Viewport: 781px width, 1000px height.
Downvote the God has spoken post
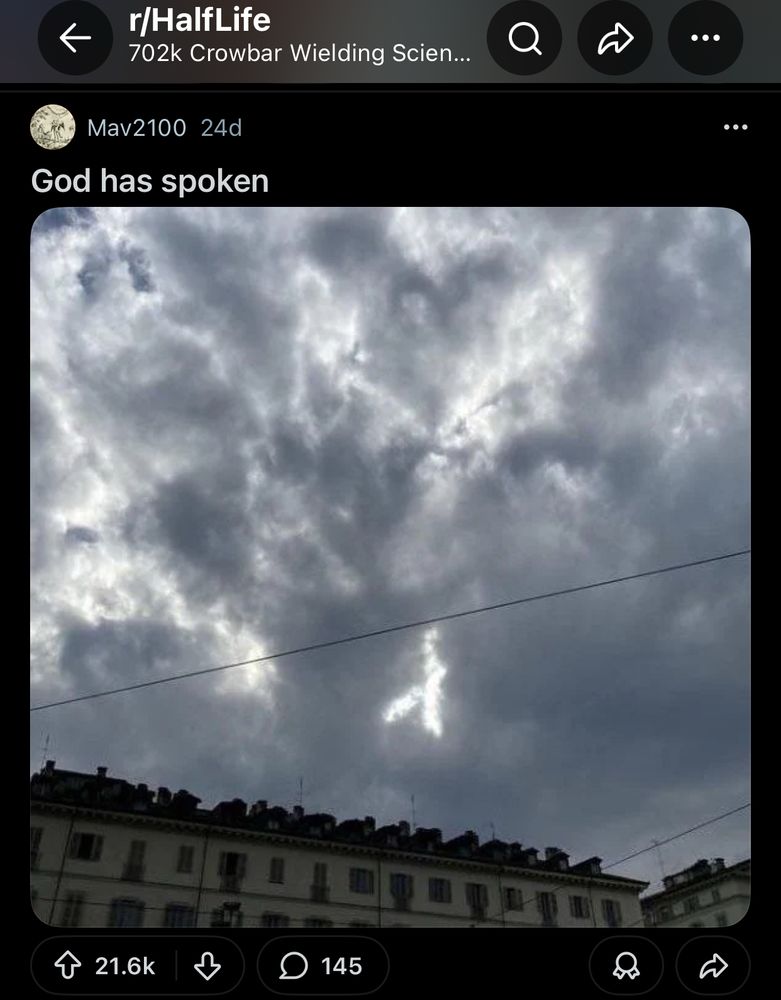(x=206, y=966)
